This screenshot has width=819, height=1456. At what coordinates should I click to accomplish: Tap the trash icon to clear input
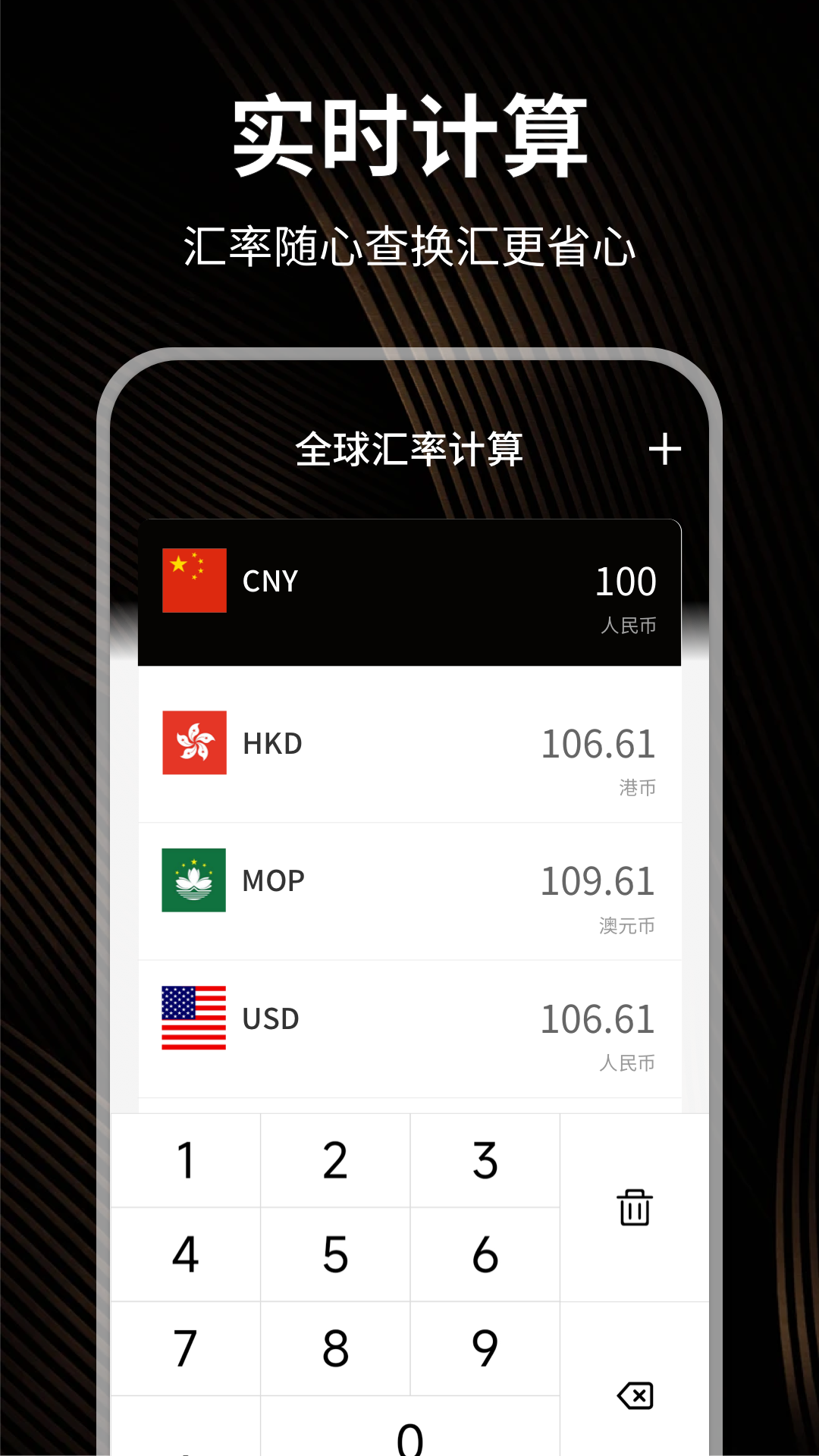635,1207
